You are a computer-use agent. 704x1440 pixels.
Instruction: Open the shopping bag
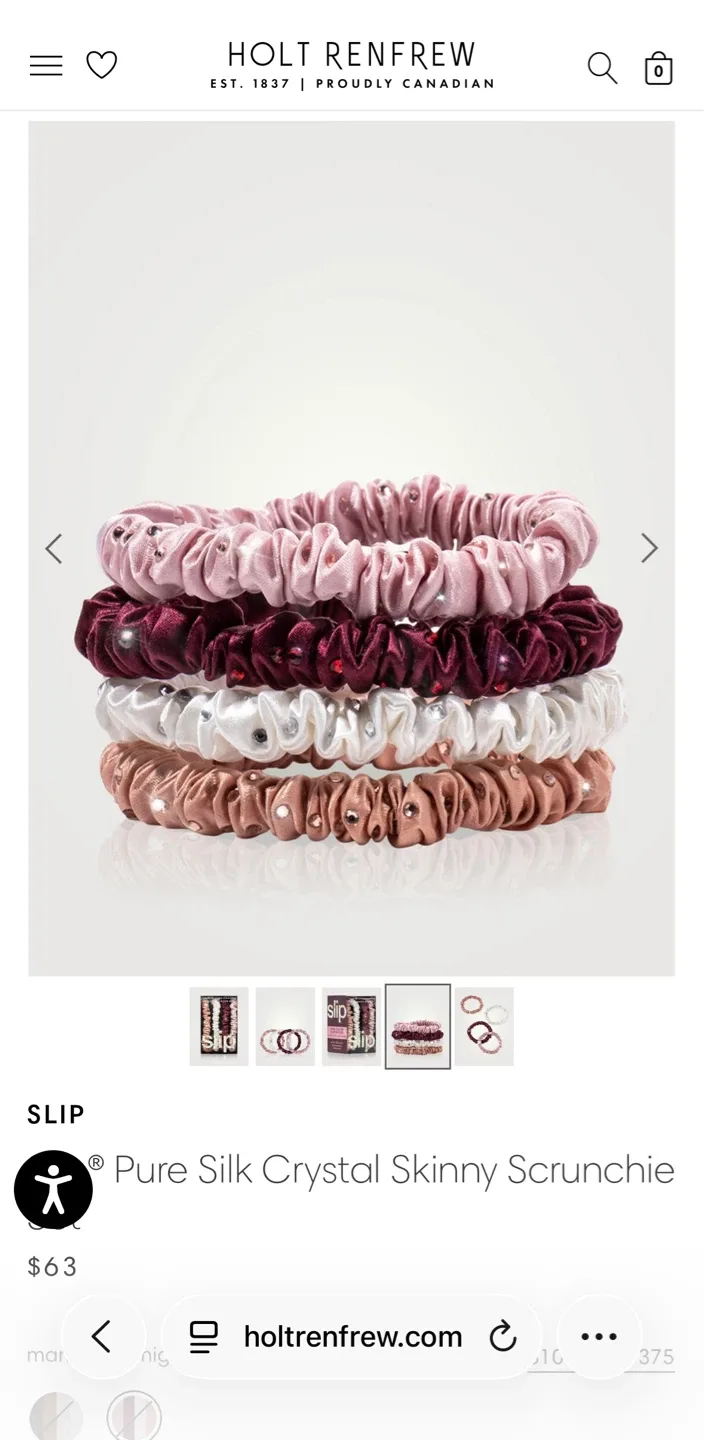pyautogui.click(x=658, y=68)
